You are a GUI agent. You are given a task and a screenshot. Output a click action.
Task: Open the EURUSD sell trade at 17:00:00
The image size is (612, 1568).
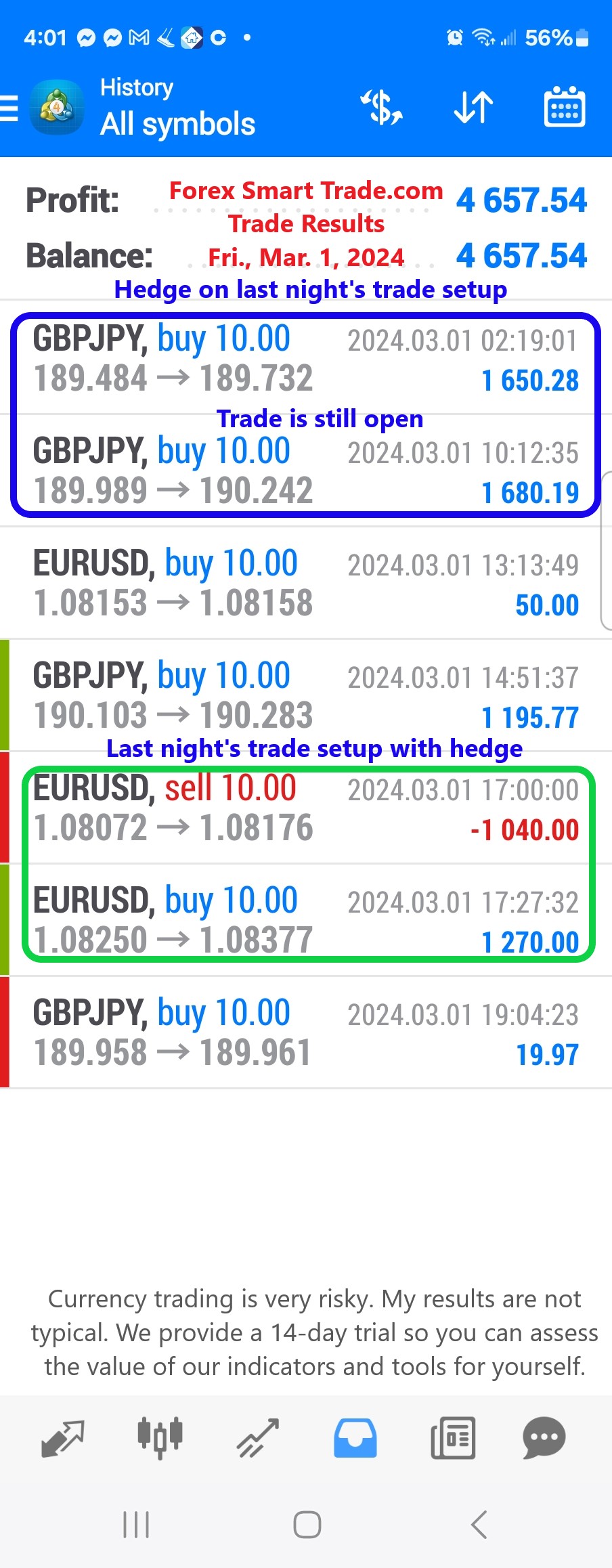click(x=305, y=808)
